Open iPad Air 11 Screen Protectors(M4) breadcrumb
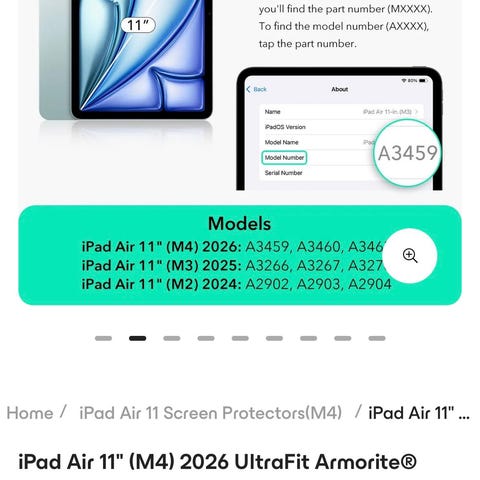The height and width of the screenshot is (480, 480). click(210, 413)
